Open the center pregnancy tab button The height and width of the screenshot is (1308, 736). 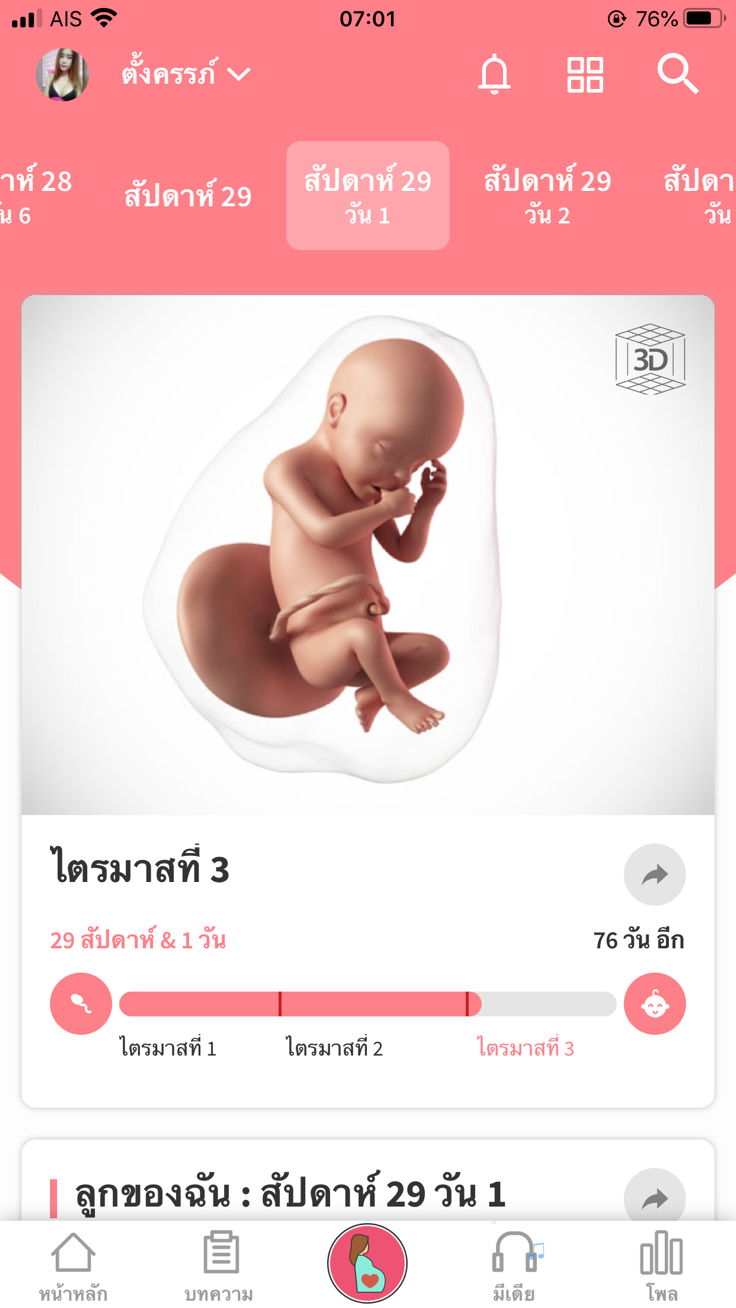[x=367, y=1263]
